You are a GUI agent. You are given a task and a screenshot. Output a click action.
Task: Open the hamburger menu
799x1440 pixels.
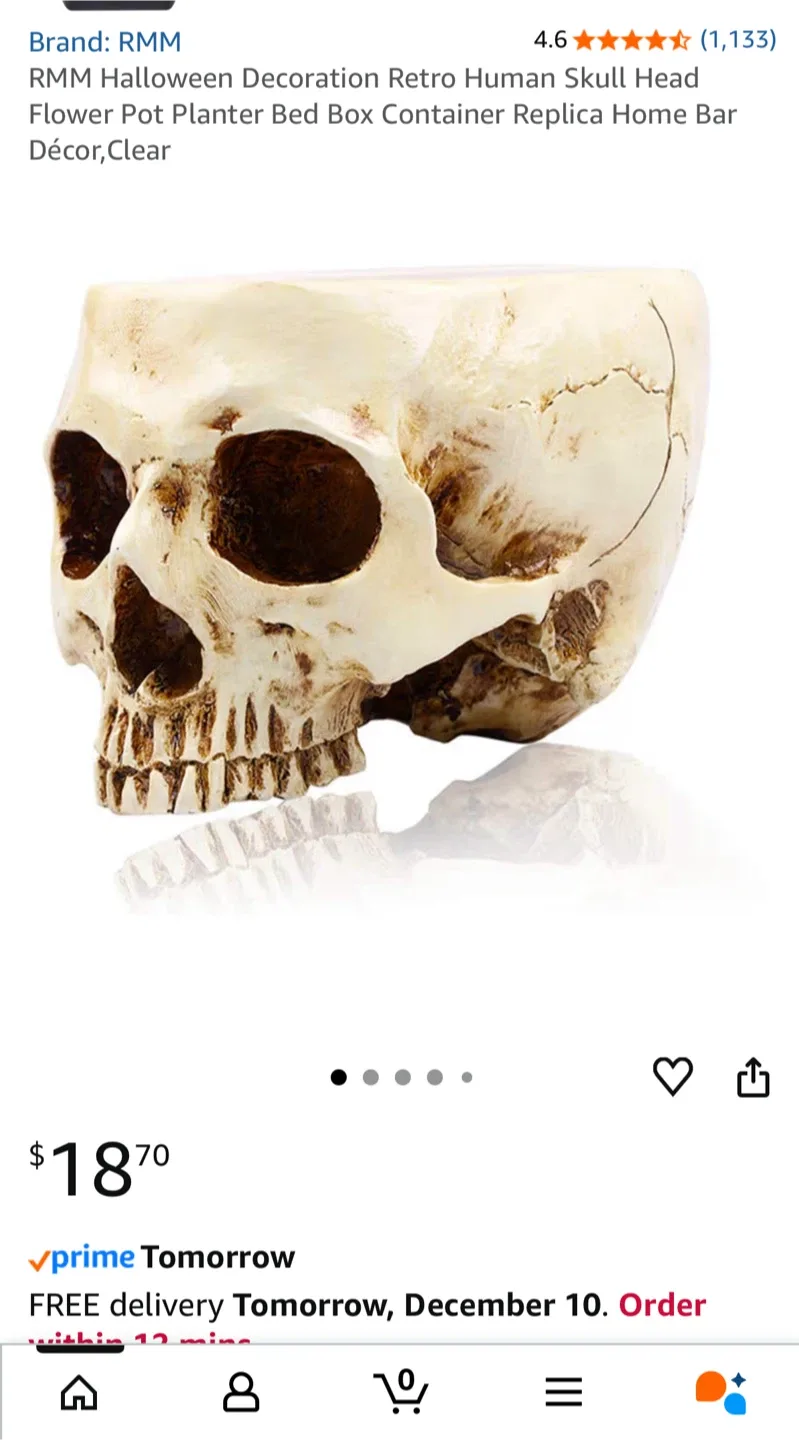pos(563,1390)
